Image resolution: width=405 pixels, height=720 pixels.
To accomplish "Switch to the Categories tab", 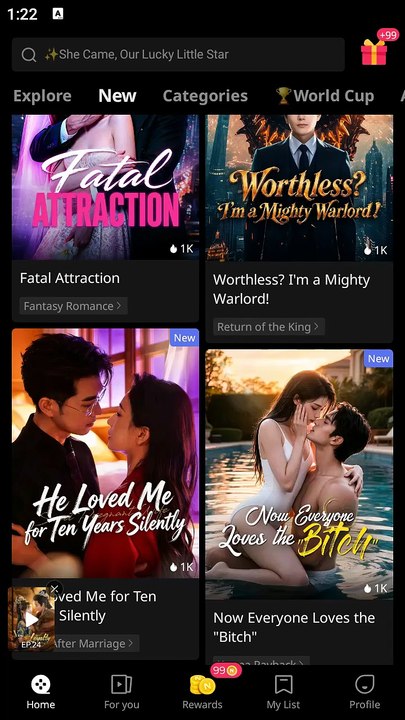I will click(205, 96).
